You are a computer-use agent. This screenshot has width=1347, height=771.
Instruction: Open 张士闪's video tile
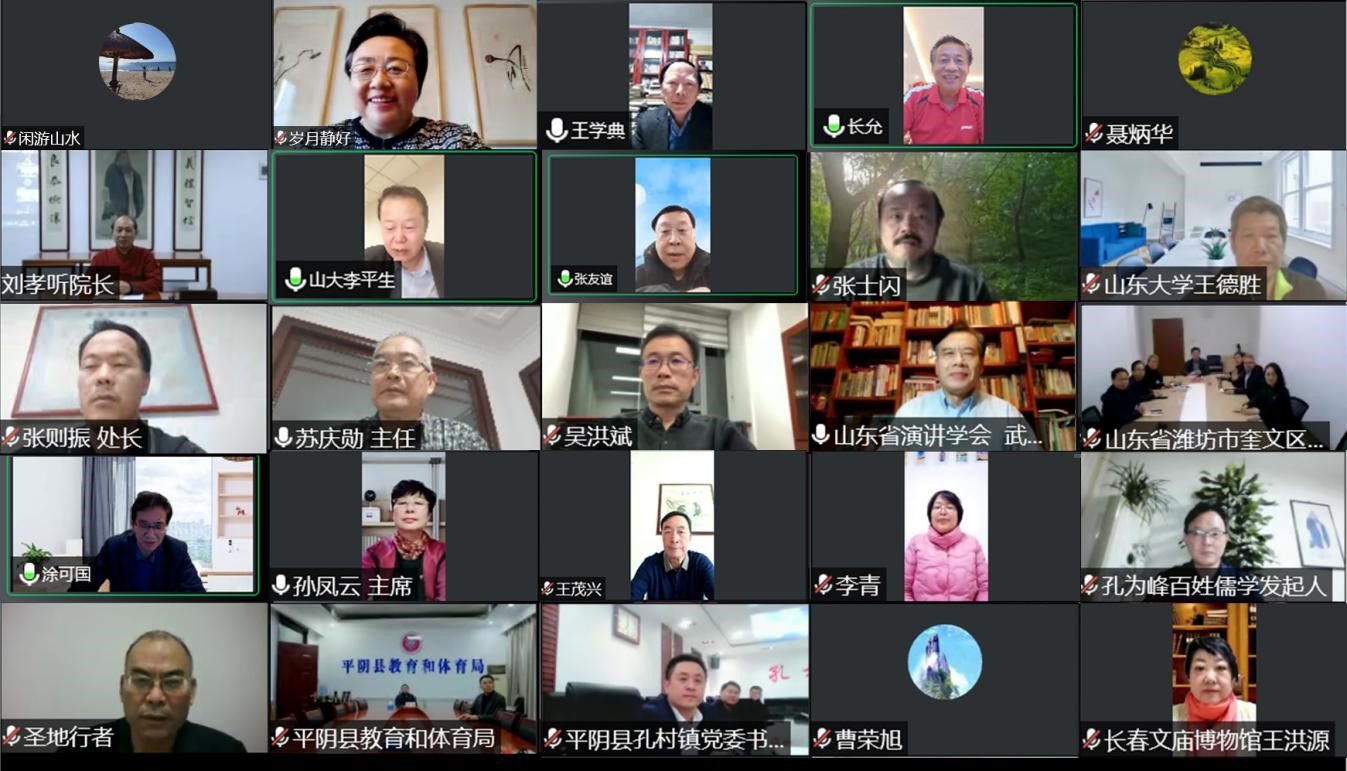pos(943,226)
